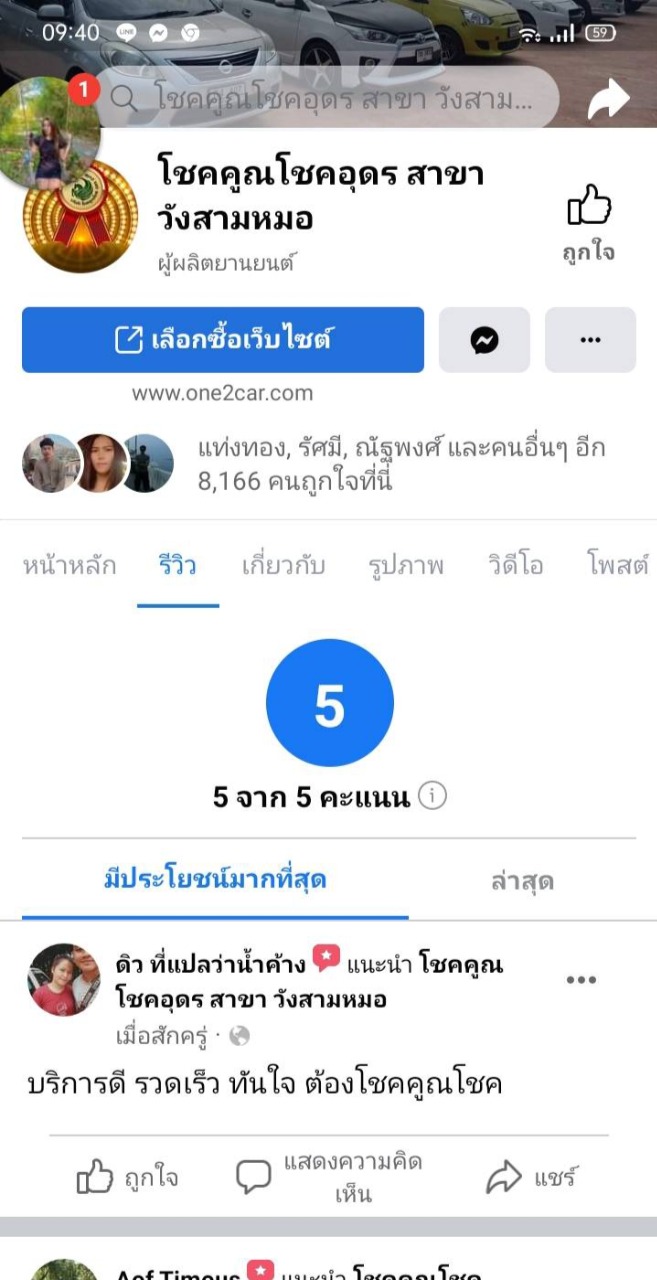Open the page's more options menu

590,340
